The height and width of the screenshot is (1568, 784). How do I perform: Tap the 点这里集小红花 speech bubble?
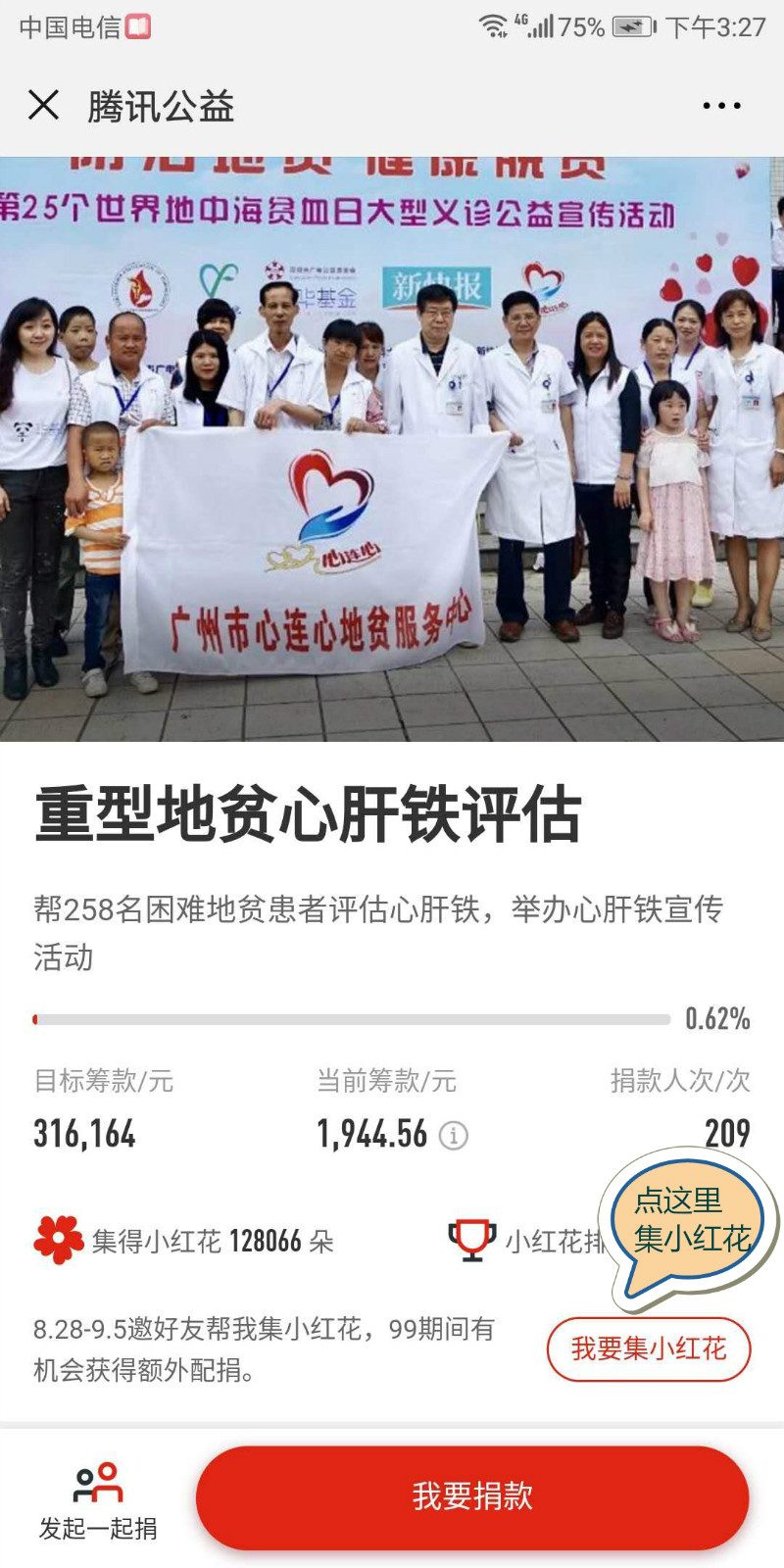pos(693,1223)
